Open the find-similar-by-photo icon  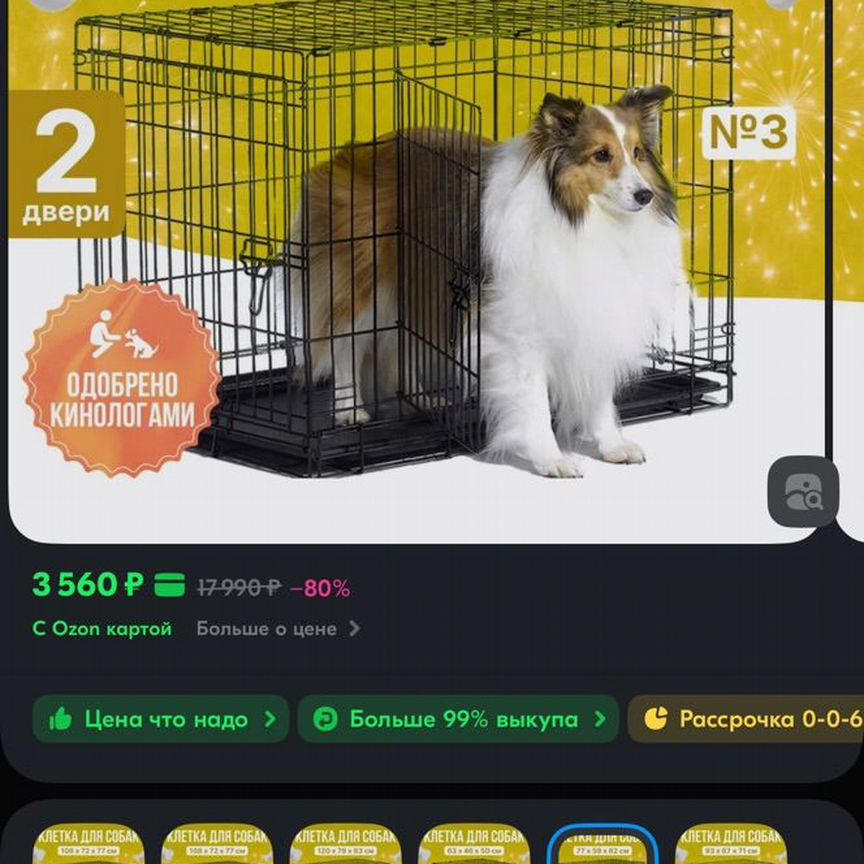802,491
